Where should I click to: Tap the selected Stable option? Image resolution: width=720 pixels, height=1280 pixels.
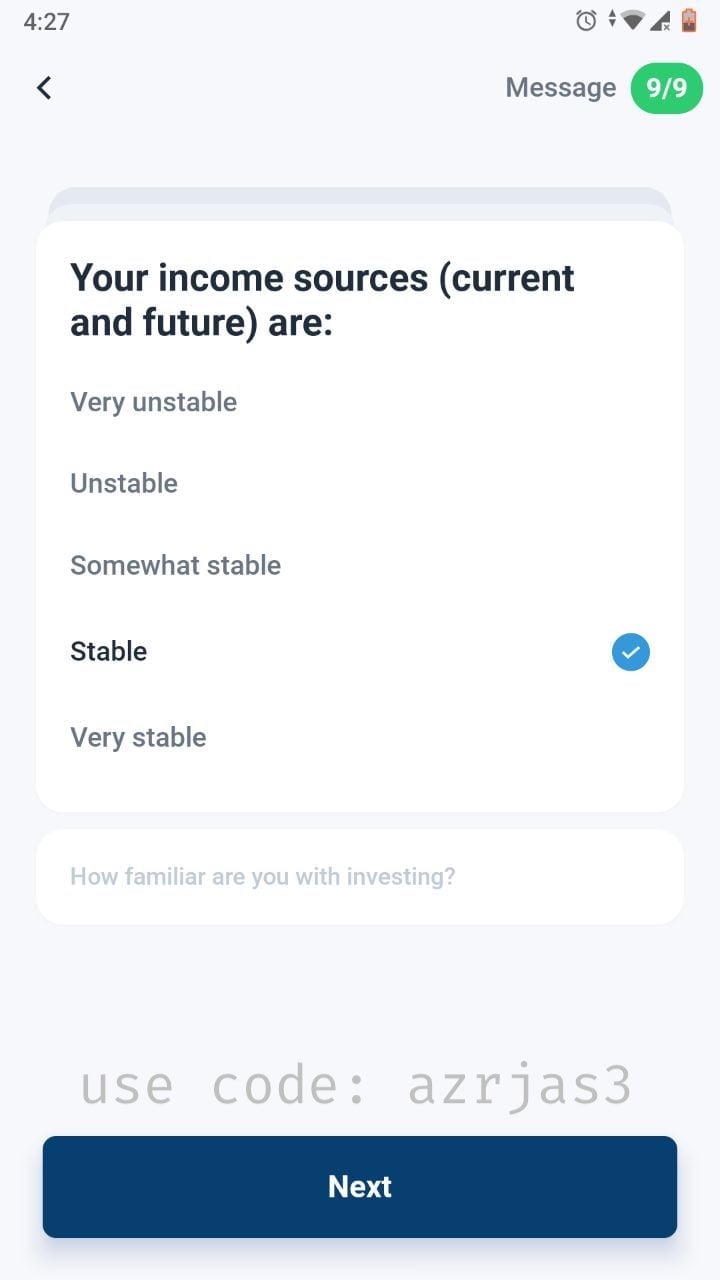pyautogui.click(x=360, y=652)
